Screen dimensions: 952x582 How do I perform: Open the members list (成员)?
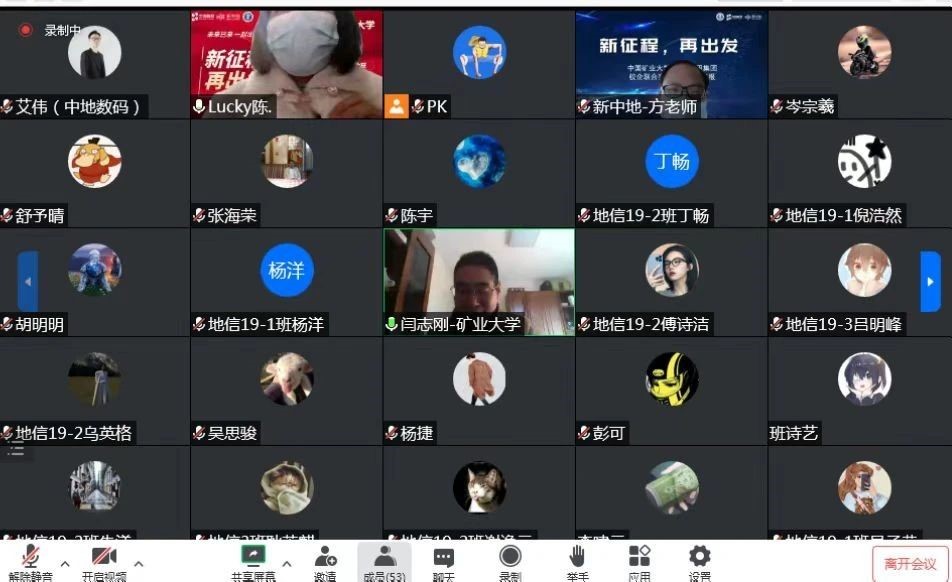click(x=384, y=561)
